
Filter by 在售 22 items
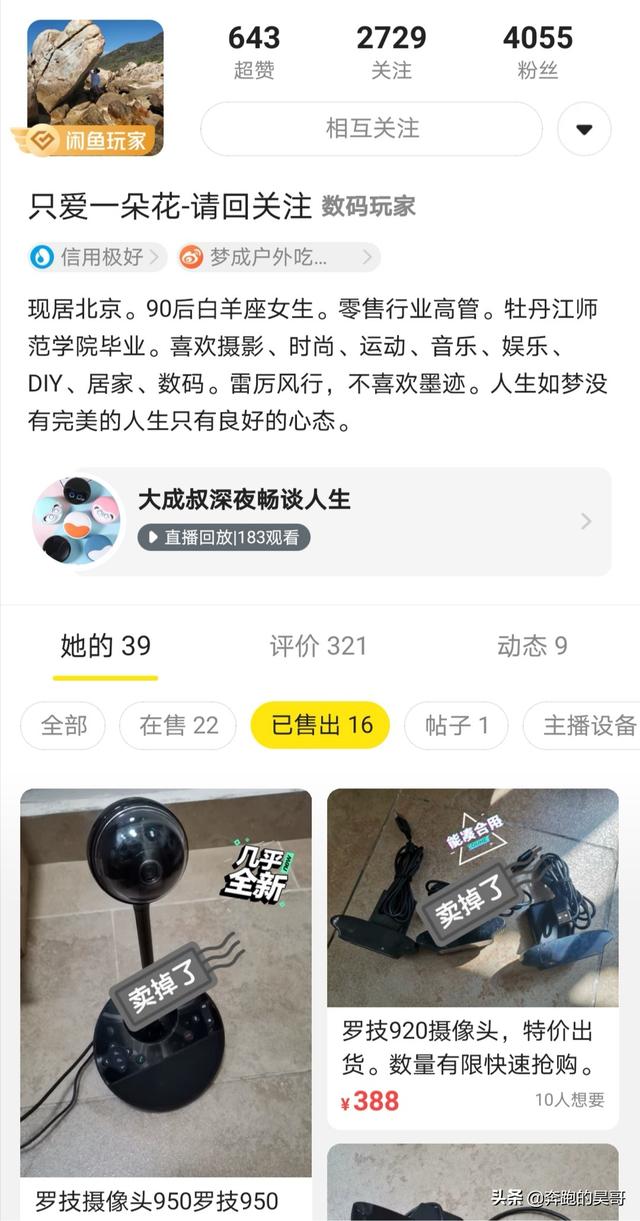tap(178, 725)
